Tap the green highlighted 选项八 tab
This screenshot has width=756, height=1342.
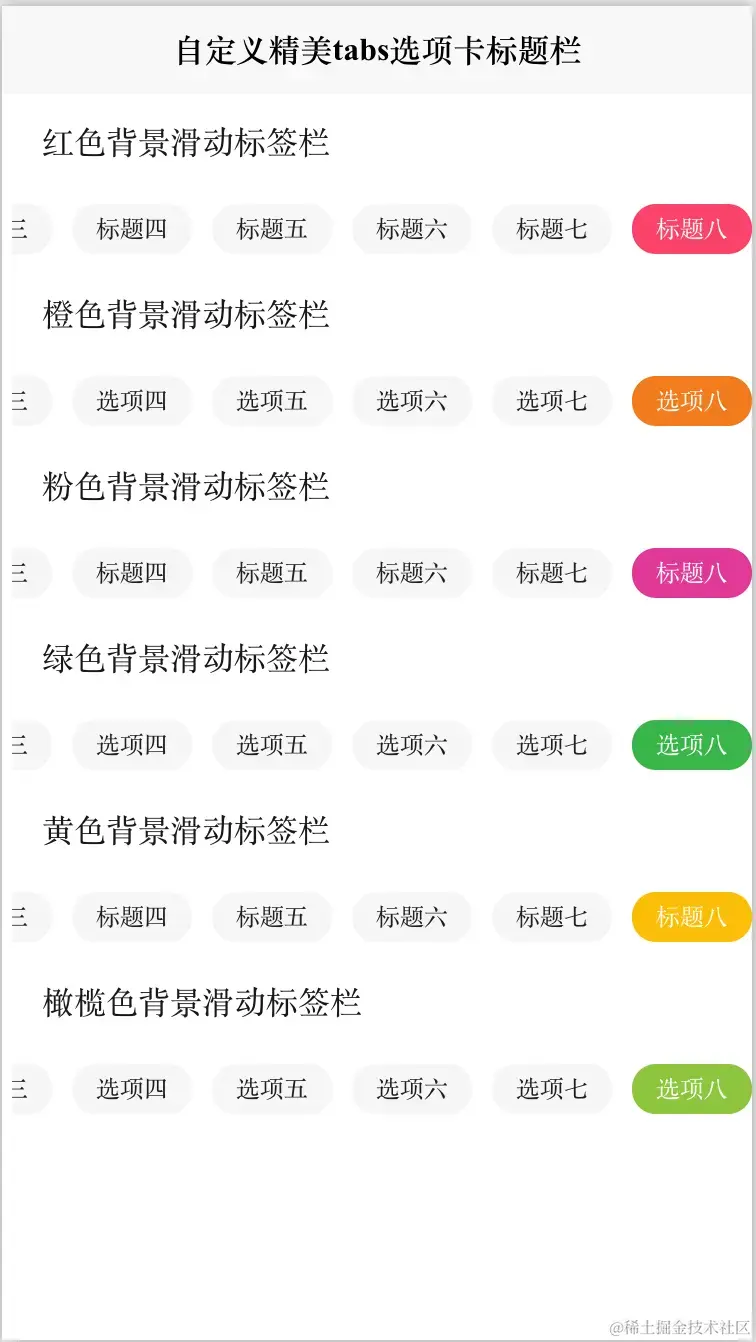[x=691, y=745]
